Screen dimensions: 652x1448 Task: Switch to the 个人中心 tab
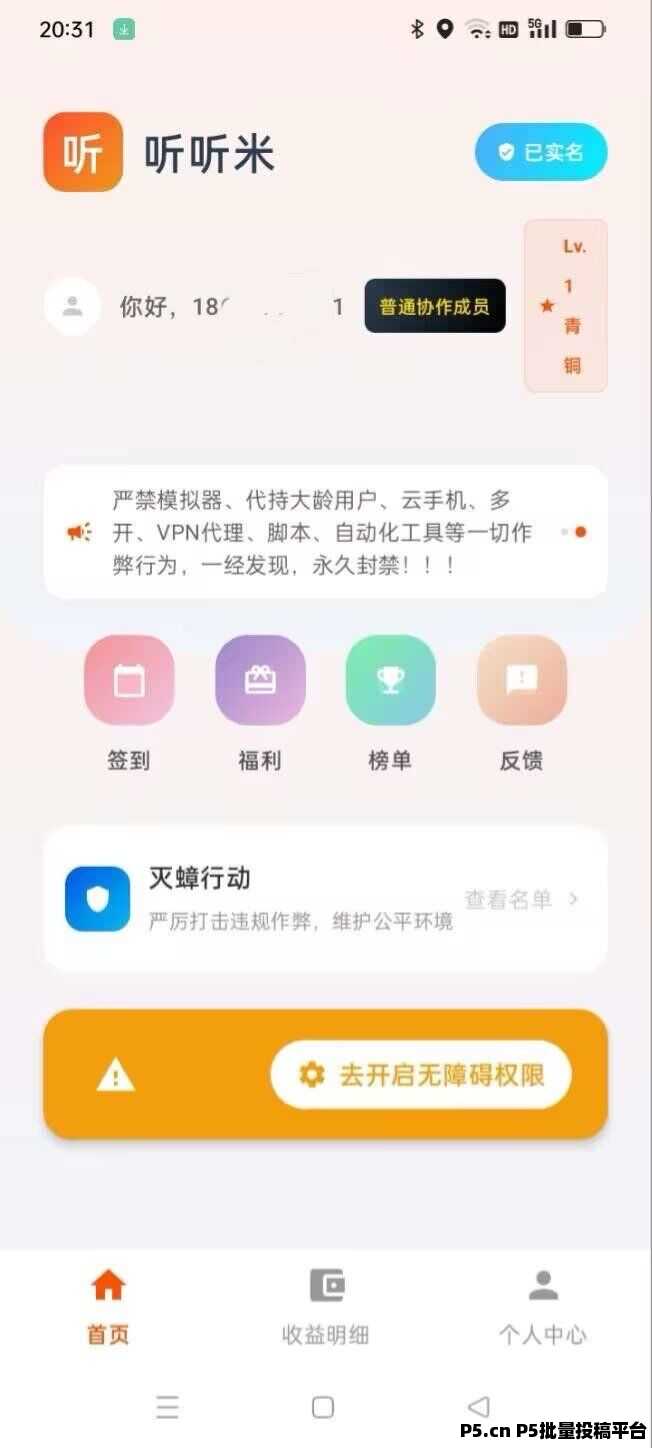point(543,1305)
